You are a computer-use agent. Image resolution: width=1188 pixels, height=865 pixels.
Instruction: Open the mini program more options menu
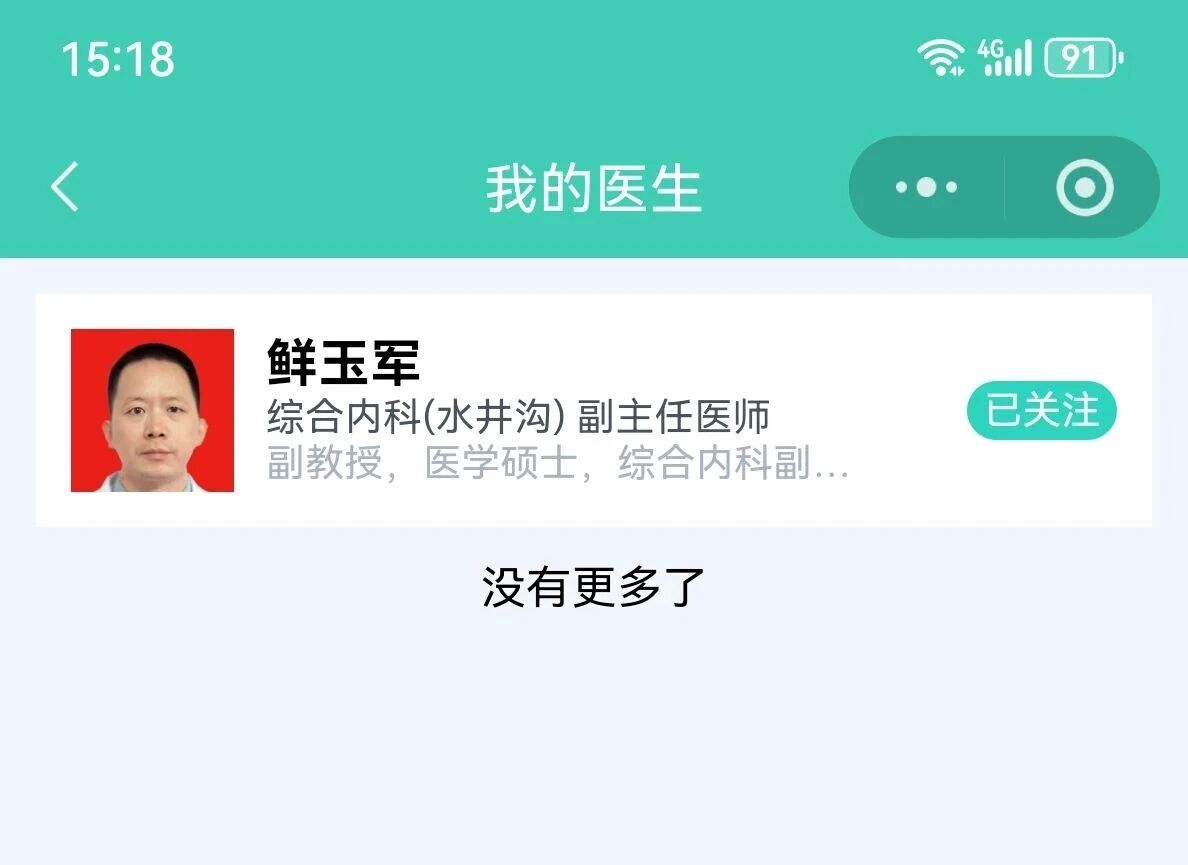[x=926, y=187]
